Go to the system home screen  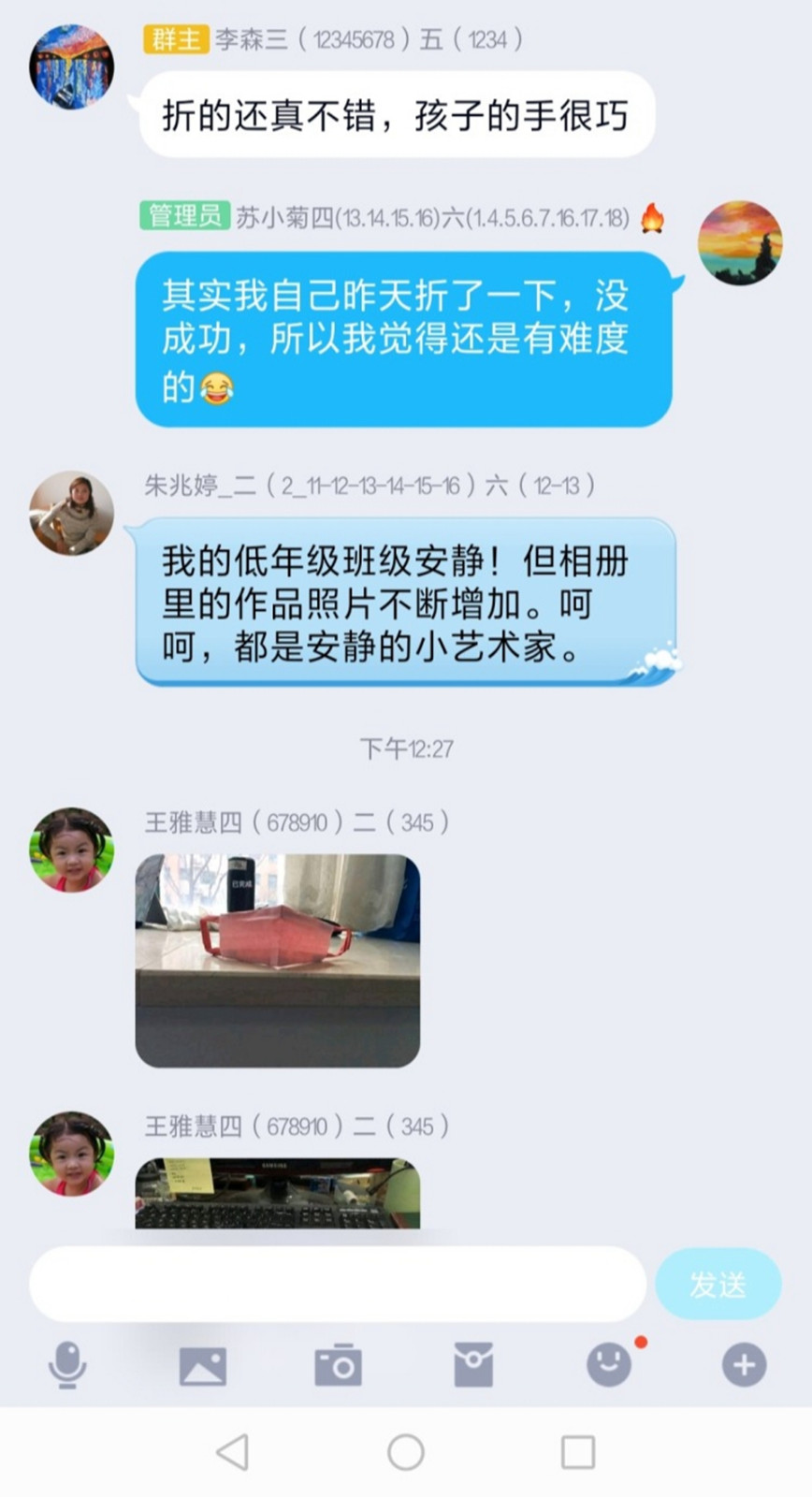(x=406, y=1452)
